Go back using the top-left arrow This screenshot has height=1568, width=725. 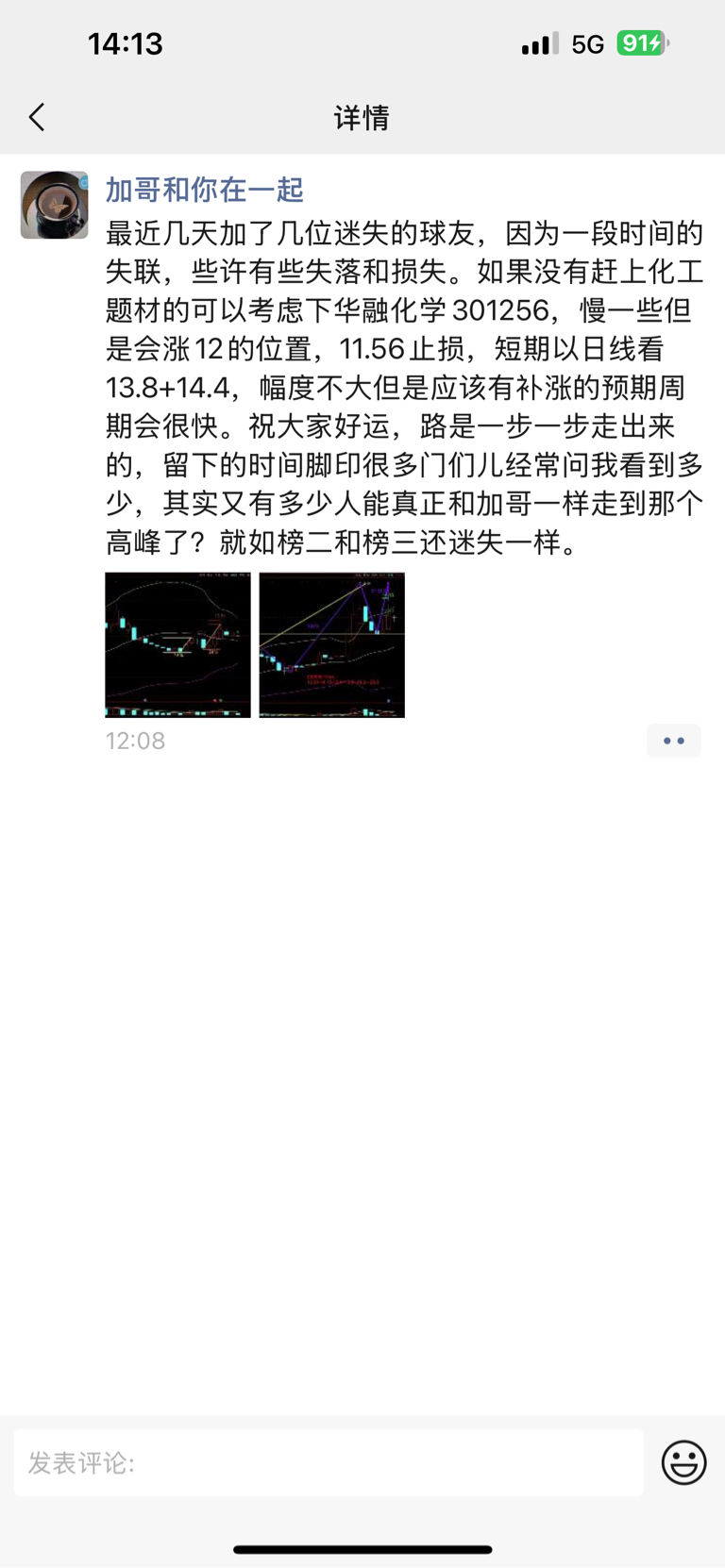pos(37,117)
